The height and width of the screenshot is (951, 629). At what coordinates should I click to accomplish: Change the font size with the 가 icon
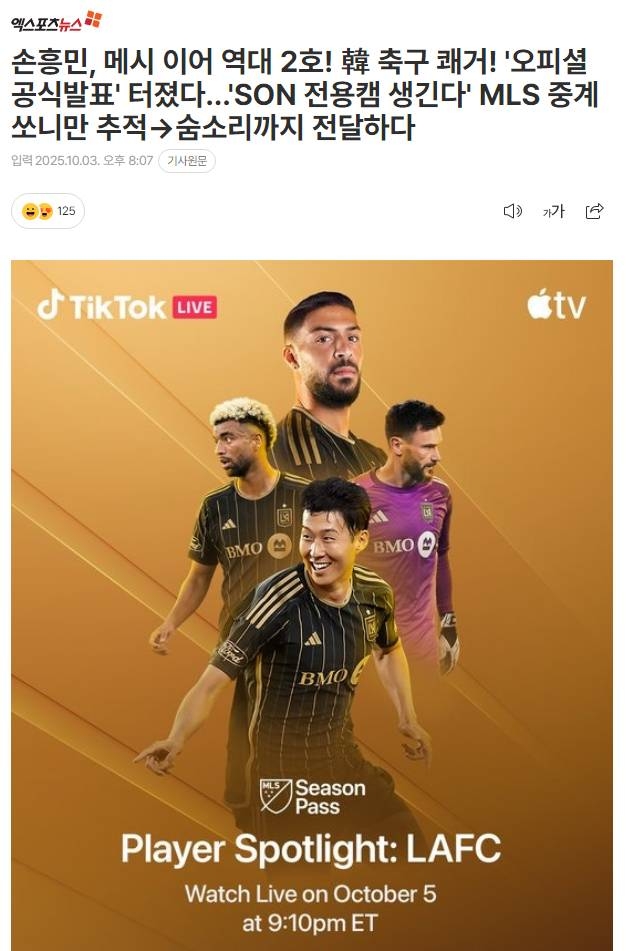click(x=553, y=211)
